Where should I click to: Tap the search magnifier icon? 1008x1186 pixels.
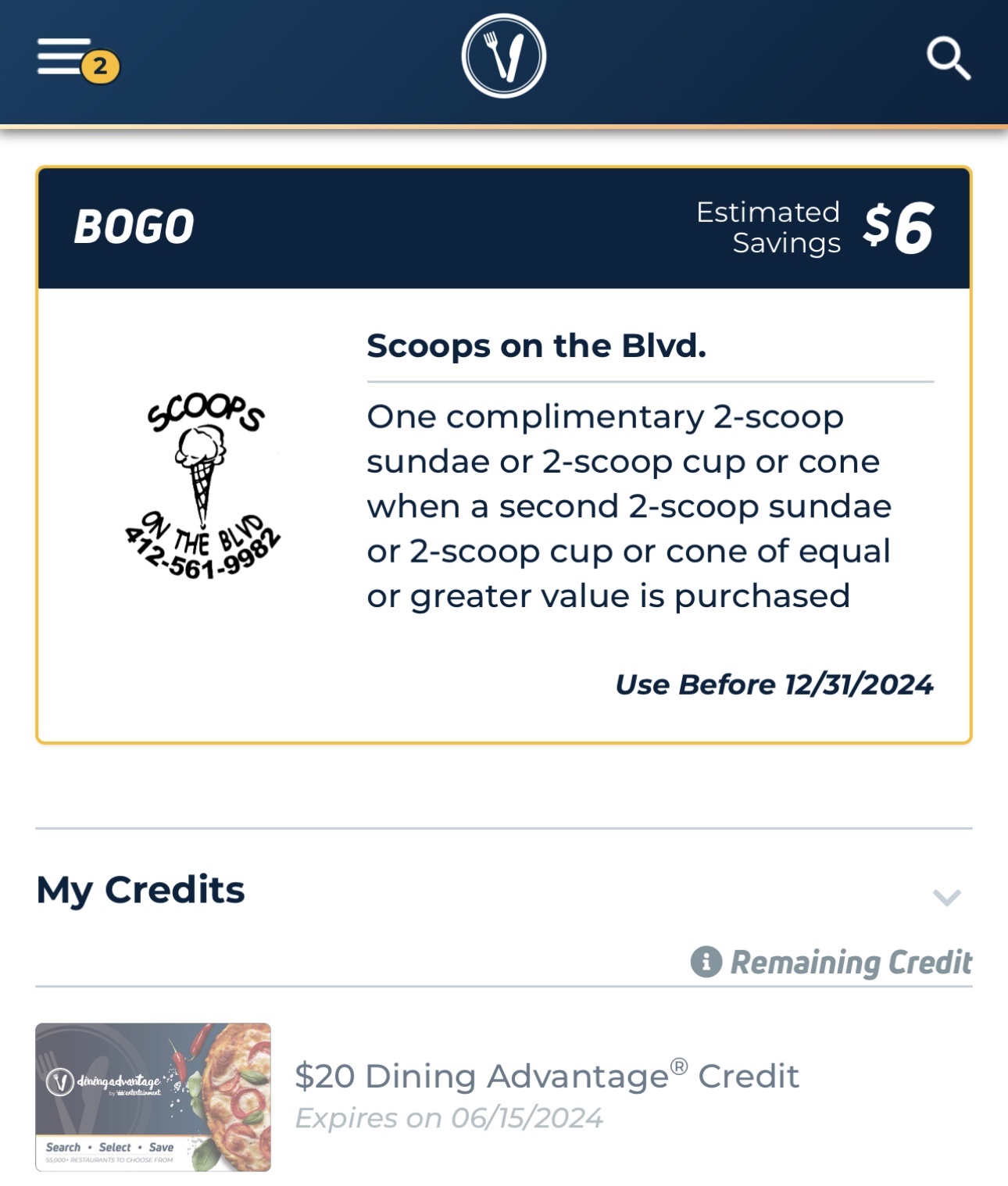pyautogui.click(x=948, y=59)
